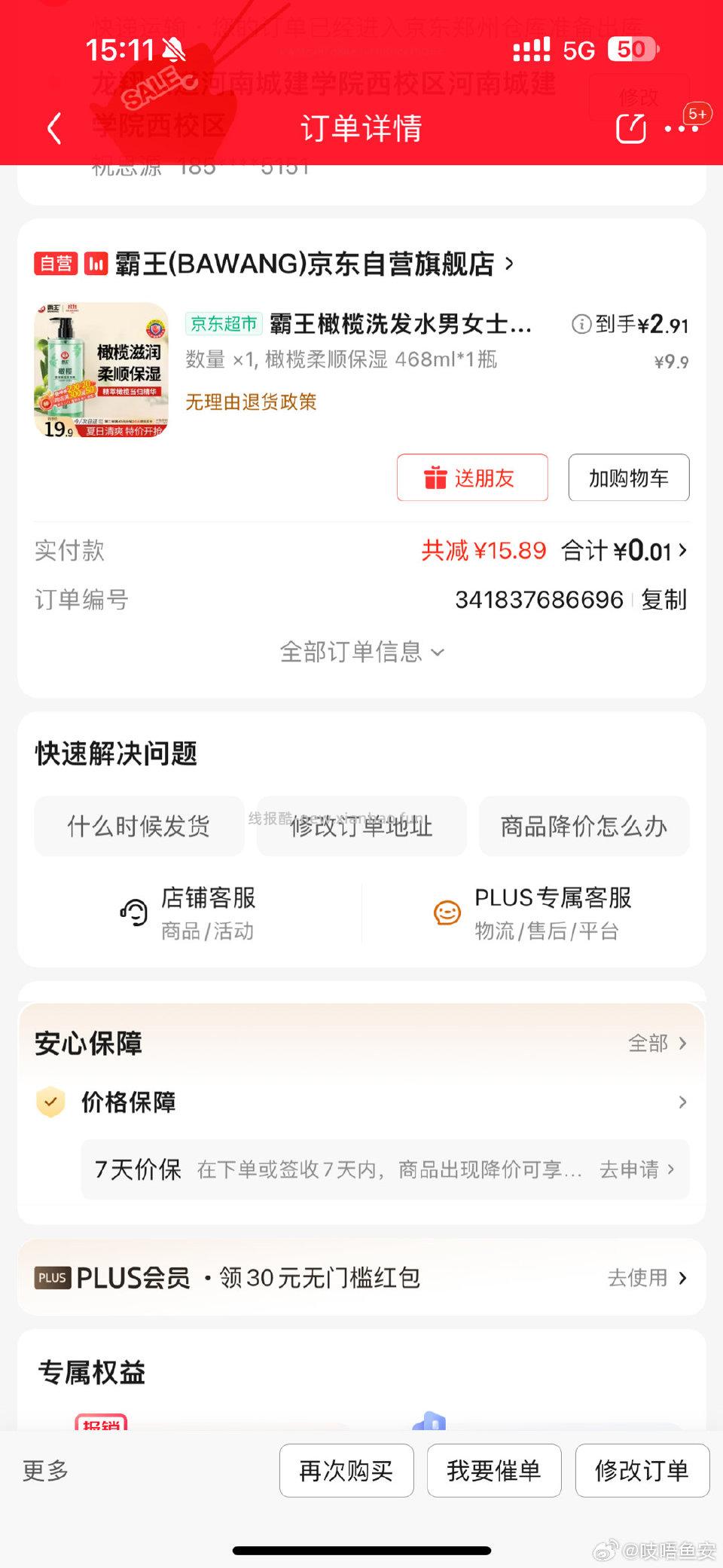723x1568 pixels.
Task: Tap the PLUS专属客服 smiley icon
Action: pyautogui.click(x=447, y=912)
